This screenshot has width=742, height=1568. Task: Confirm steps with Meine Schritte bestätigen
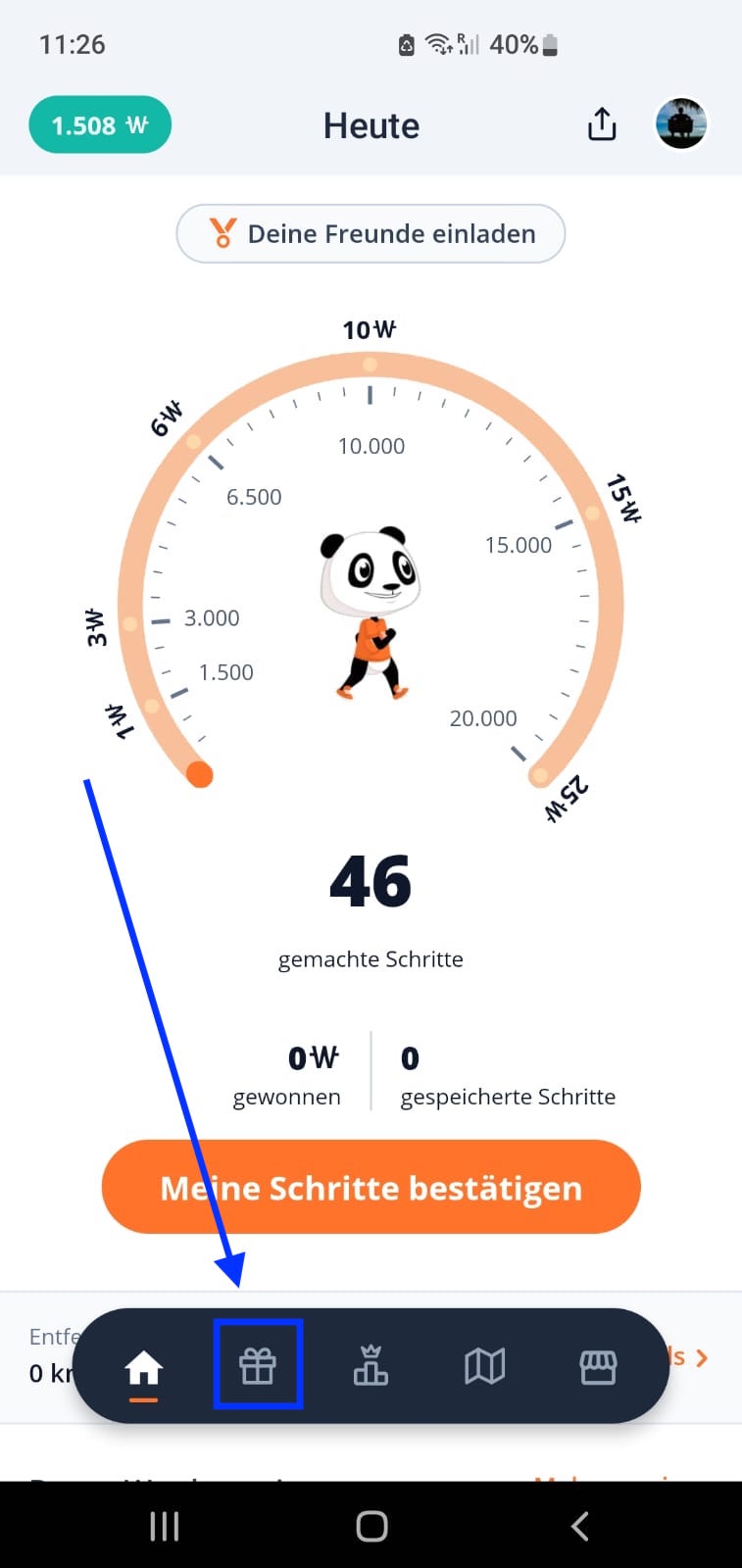click(371, 1187)
